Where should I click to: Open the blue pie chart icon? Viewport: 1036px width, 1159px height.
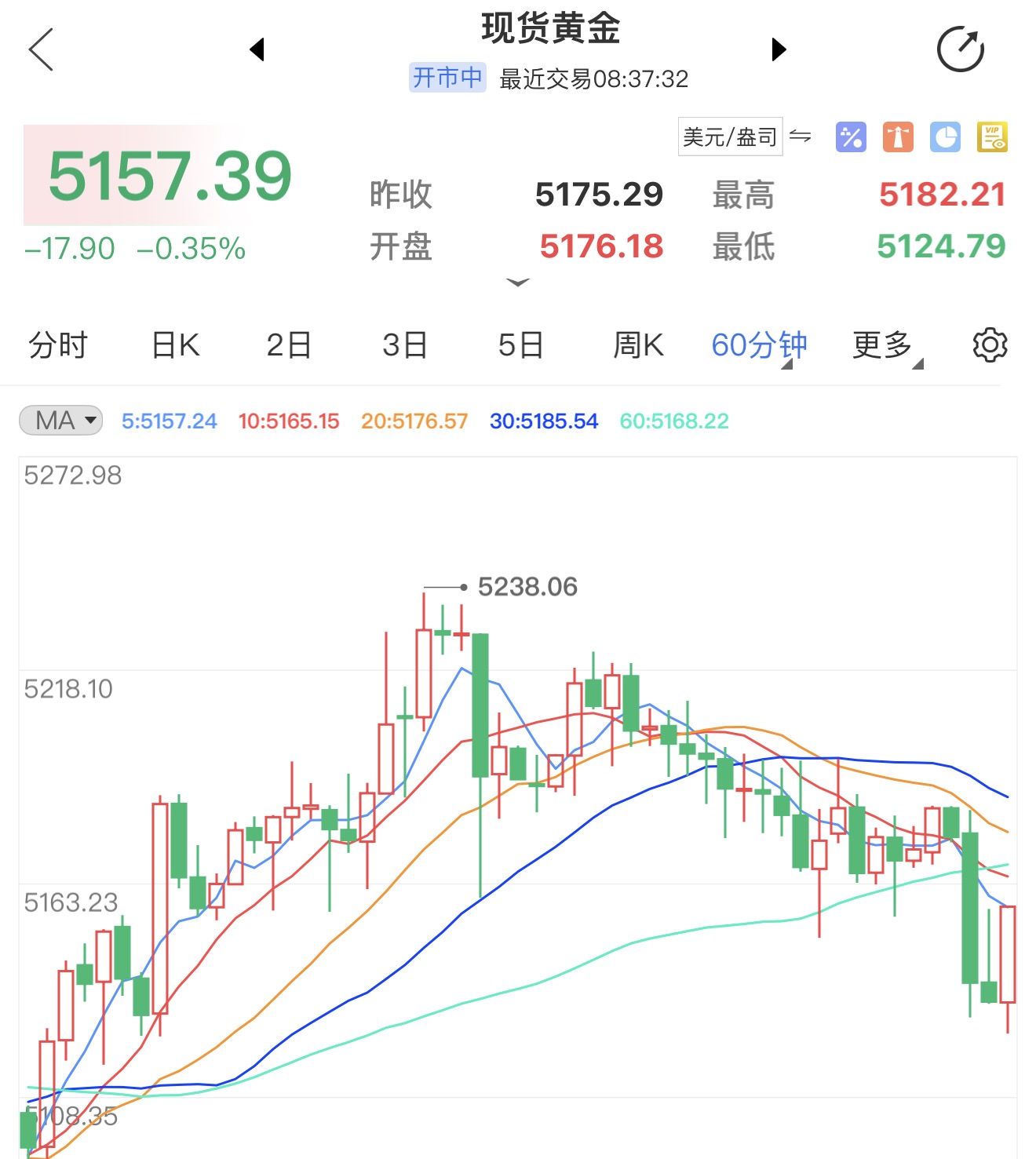(x=945, y=137)
